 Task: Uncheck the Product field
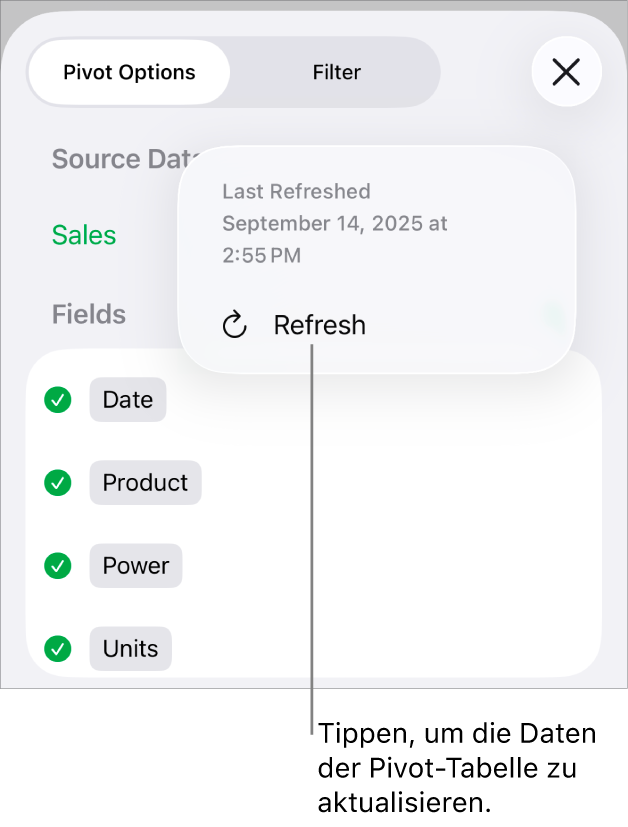[x=58, y=483]
